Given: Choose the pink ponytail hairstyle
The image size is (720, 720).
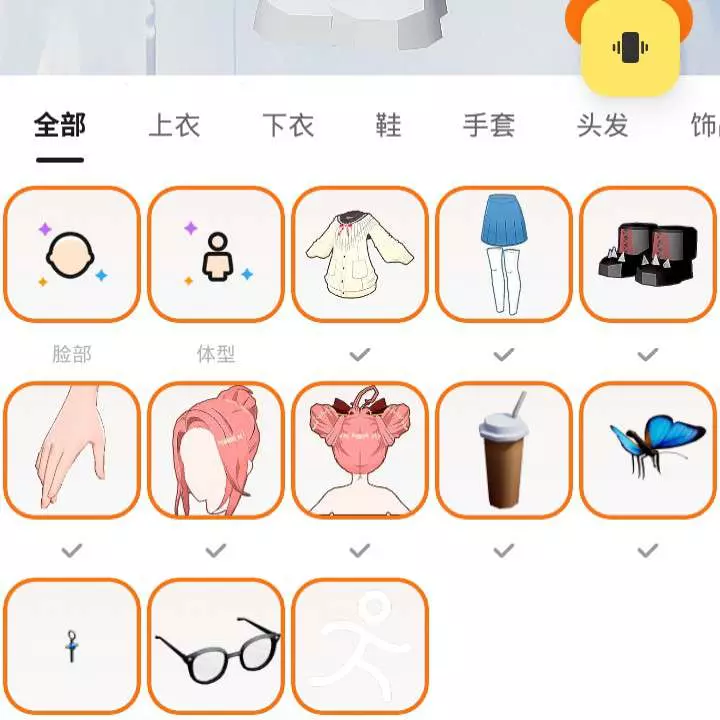Looking at the screenshot, I should pyautogui.click(x=216, y=450).
